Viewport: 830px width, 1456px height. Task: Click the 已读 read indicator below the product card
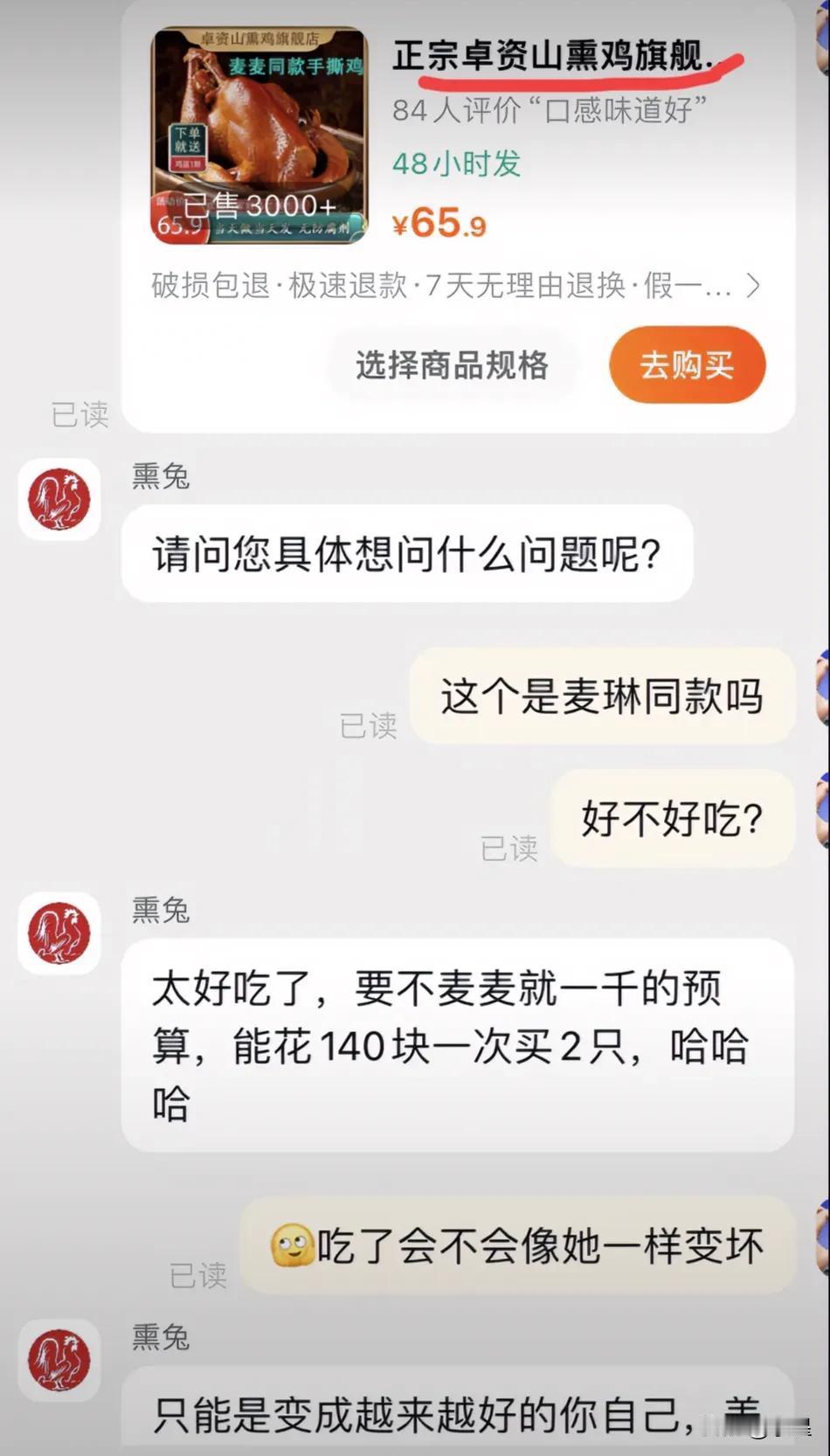click(x=82, y=415)
